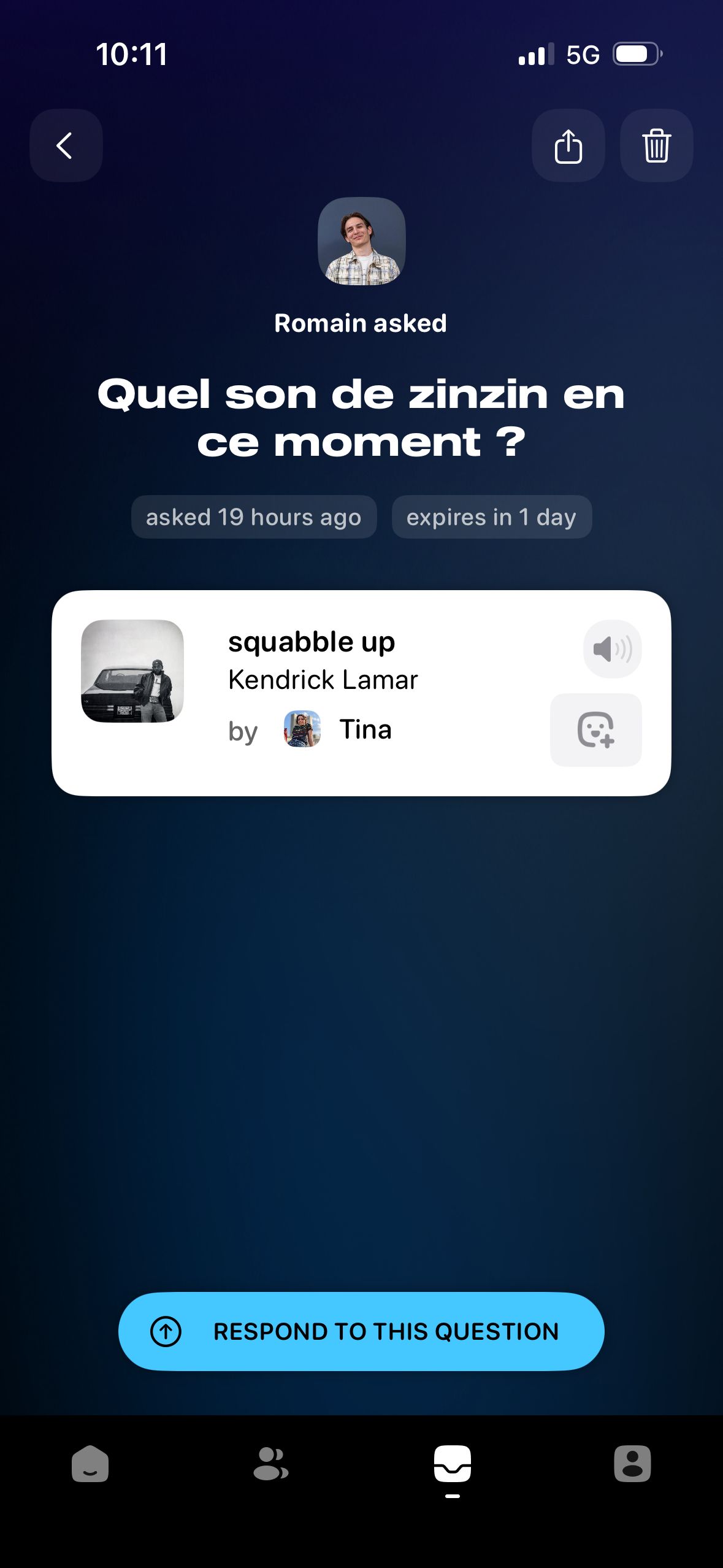Switch to the friends tab
Viewport: 723px width, 1568px height.
[270, 1464]
